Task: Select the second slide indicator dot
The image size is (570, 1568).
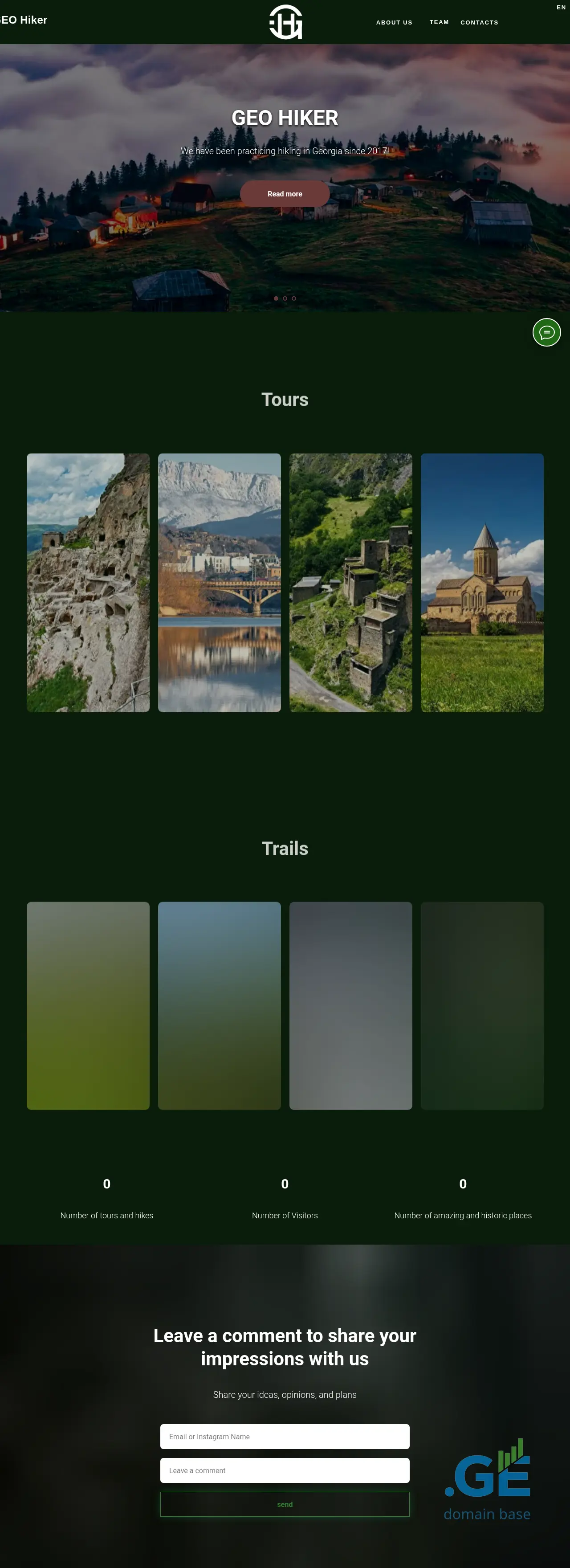Action: coord(285,298)
